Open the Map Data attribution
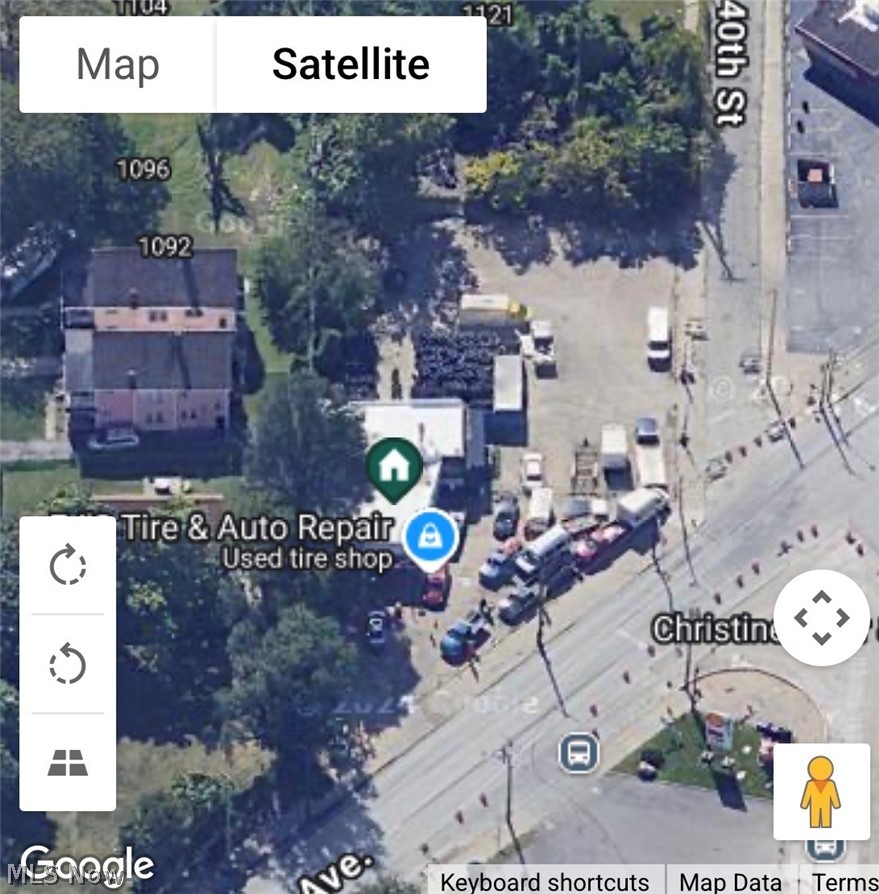Screen dimensions: 879x894 [731, 882]
